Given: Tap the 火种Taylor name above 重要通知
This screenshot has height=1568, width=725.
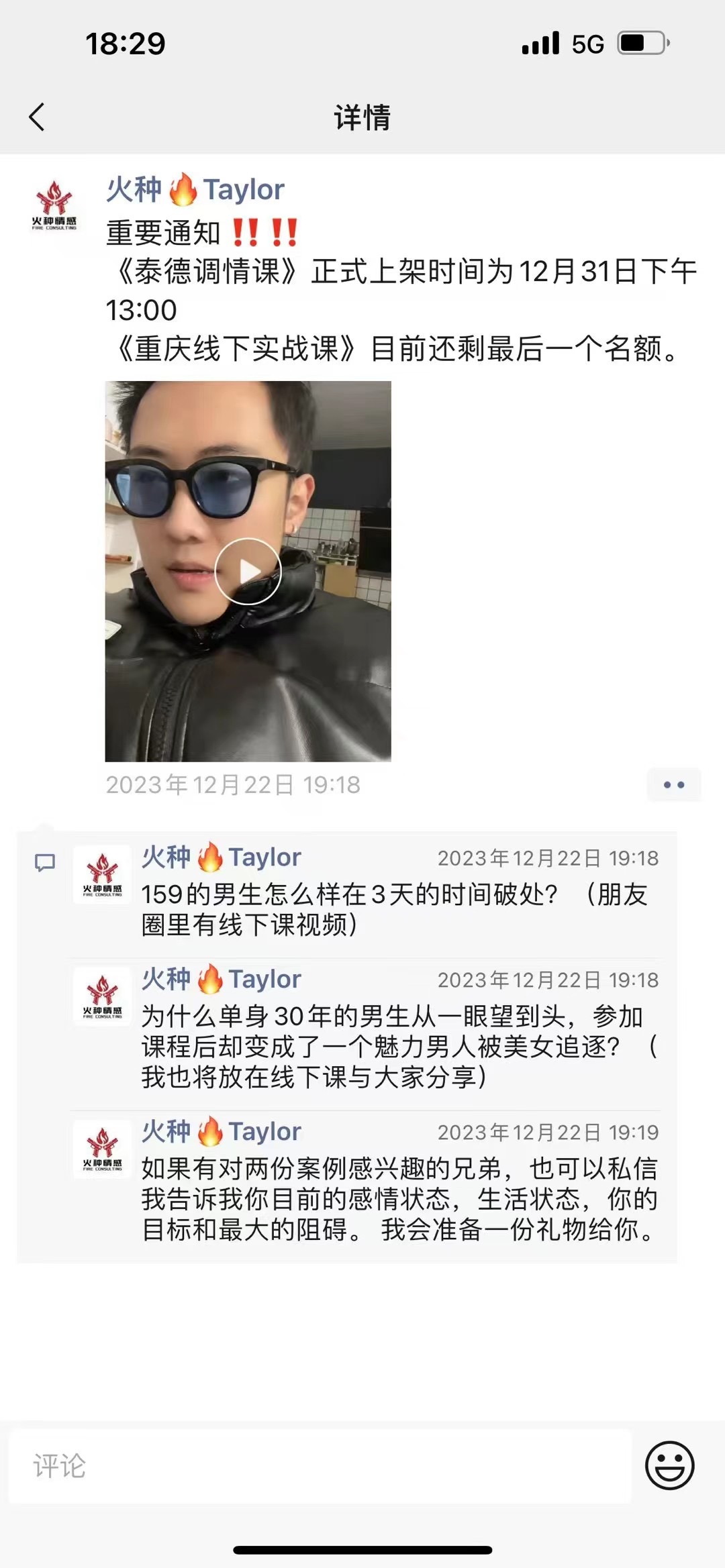Looking at the screenshot, I should 195,190.
